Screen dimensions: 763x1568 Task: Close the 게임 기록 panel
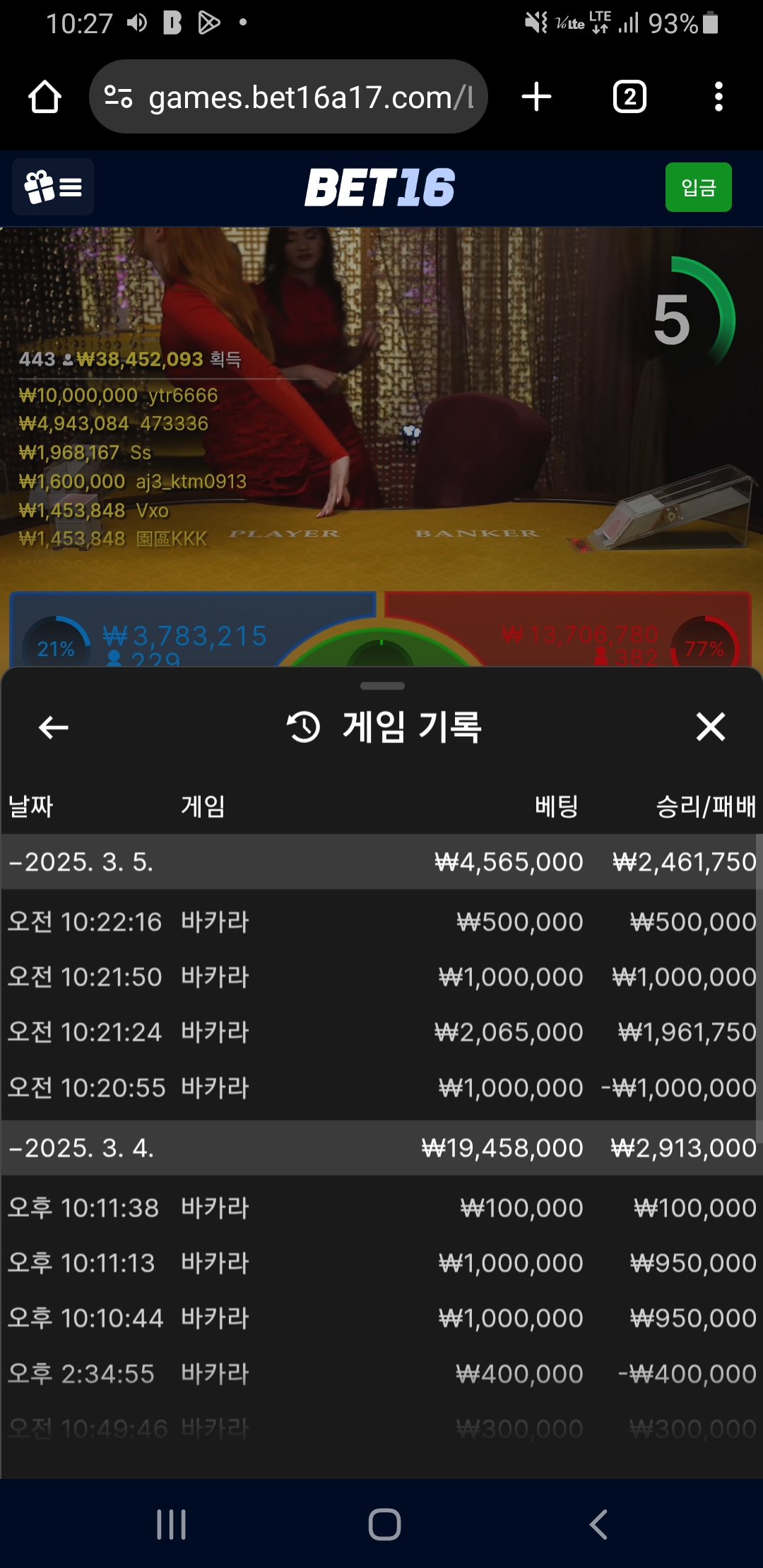point(710,727)
